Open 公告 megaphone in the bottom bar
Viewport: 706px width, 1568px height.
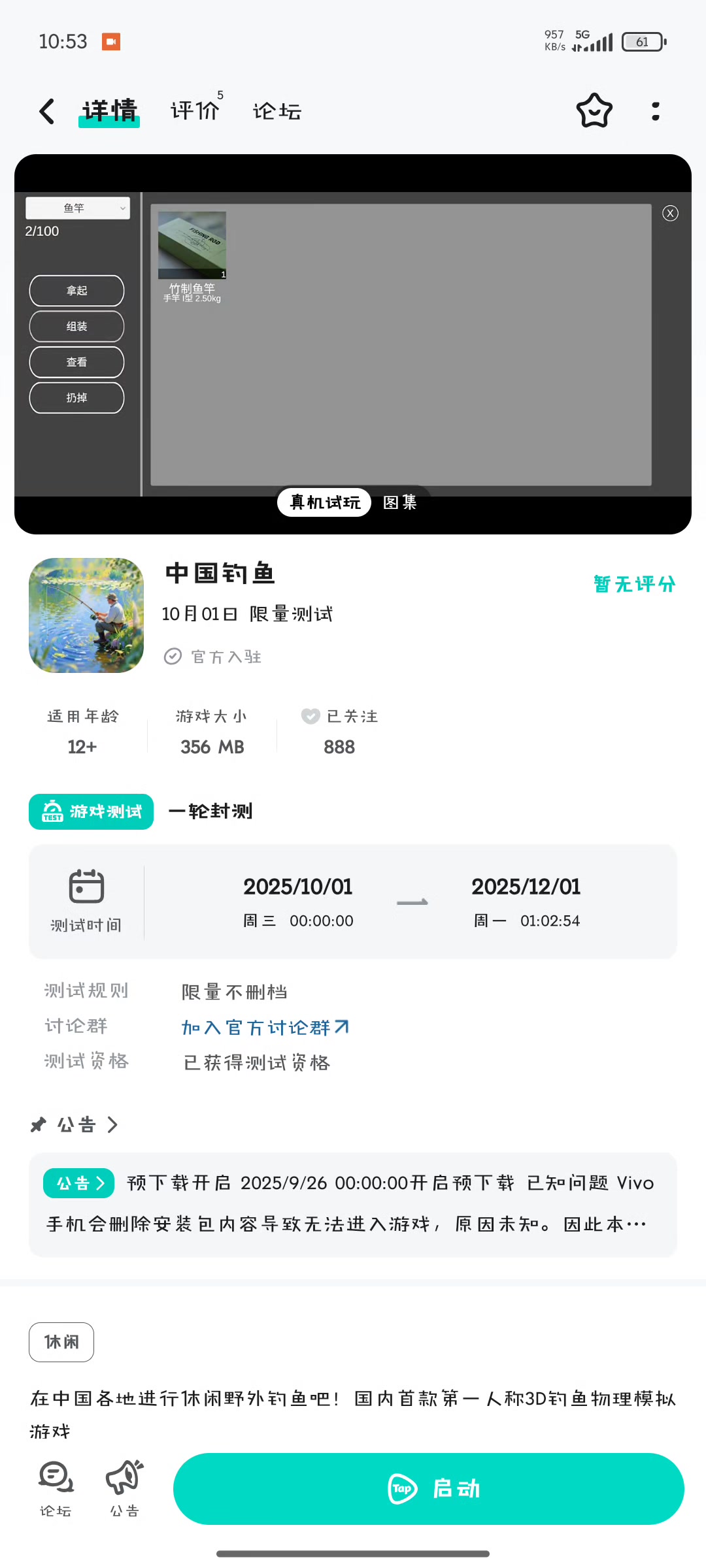[124, 1488]
